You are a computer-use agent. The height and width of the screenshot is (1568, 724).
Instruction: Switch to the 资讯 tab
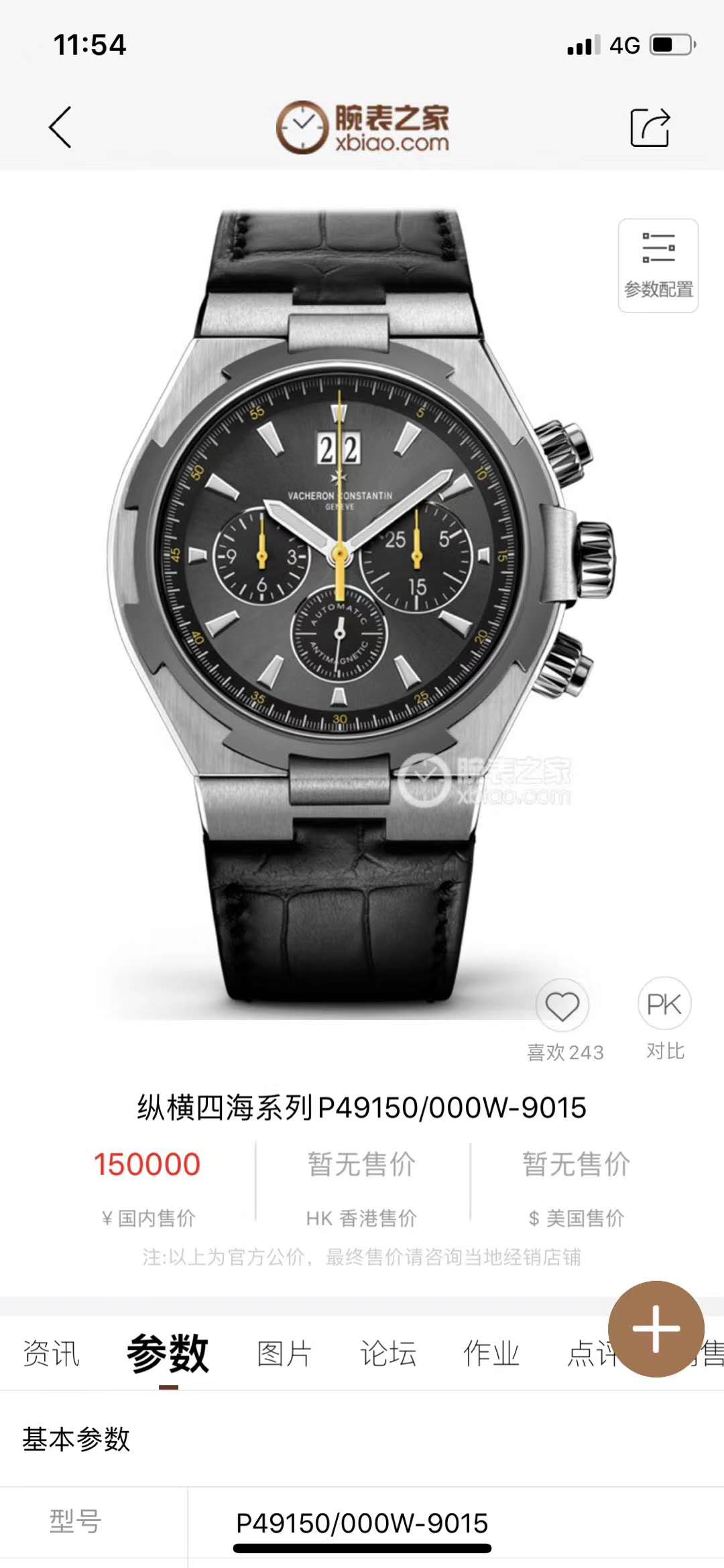coord(51,1353)
